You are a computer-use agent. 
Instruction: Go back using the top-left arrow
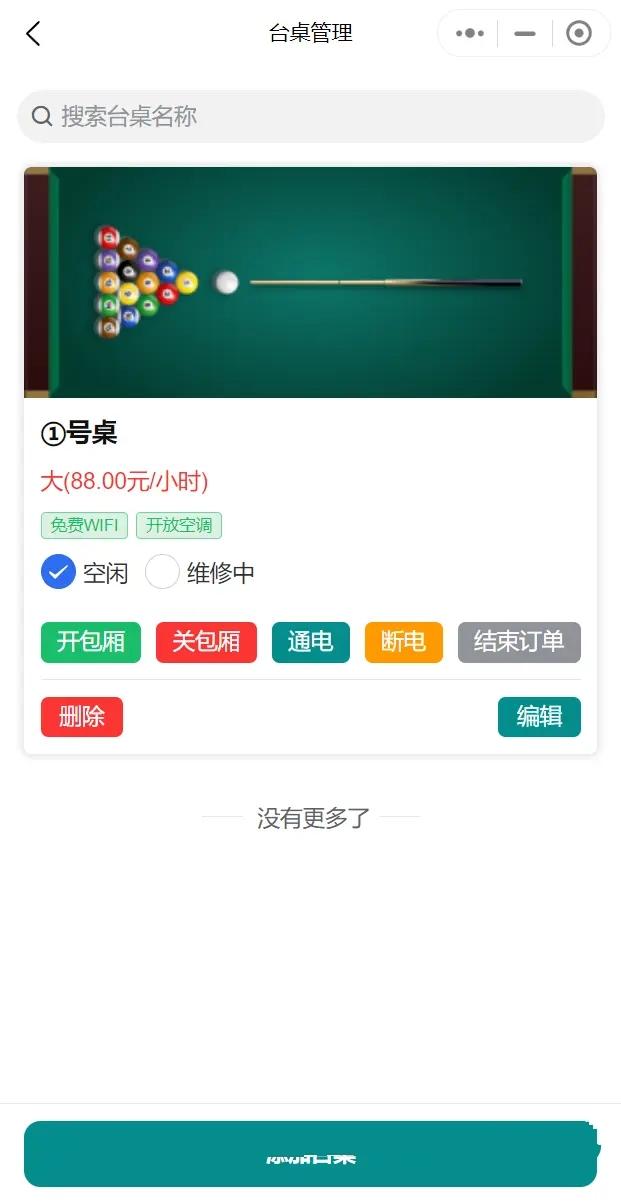coord(33,34)
